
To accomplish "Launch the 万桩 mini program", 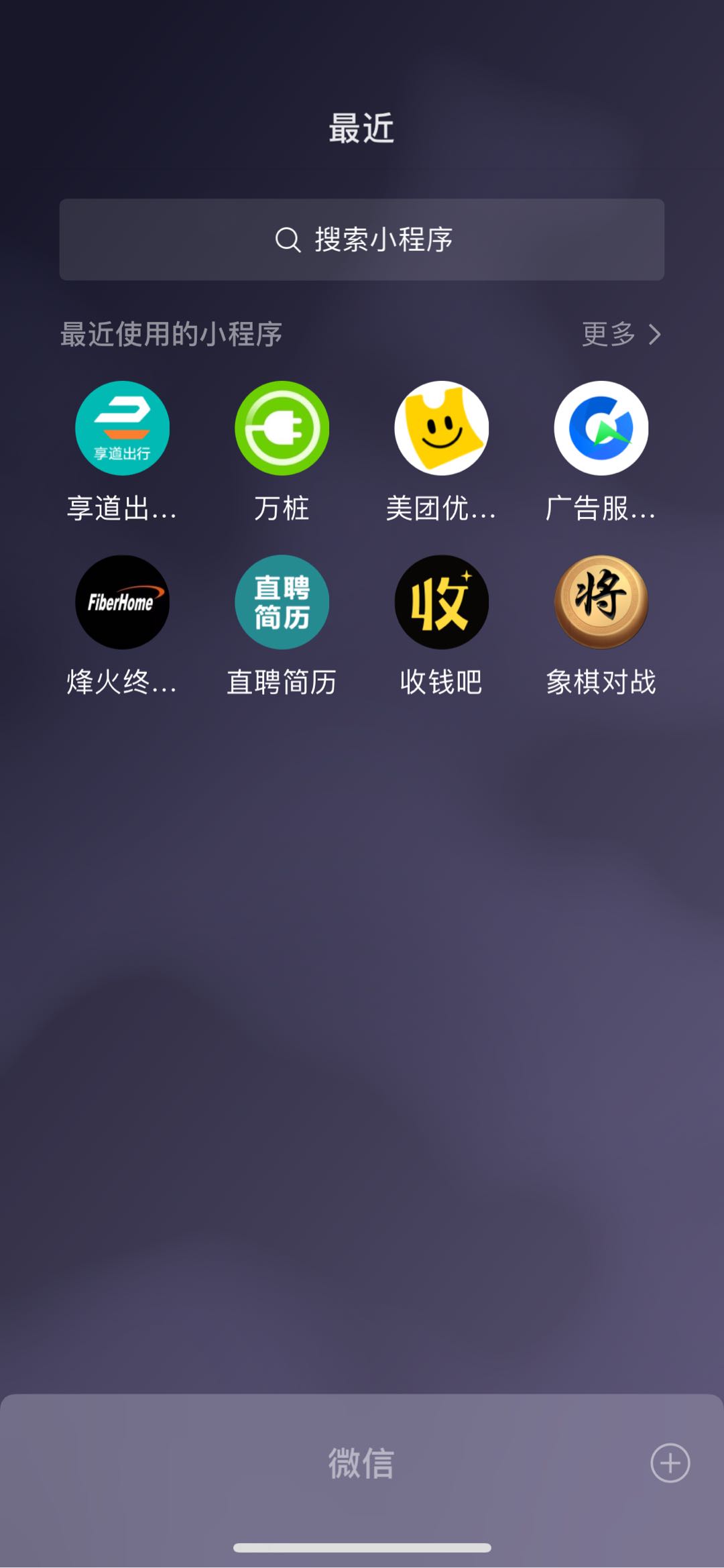I will click(x=282, y=428).
